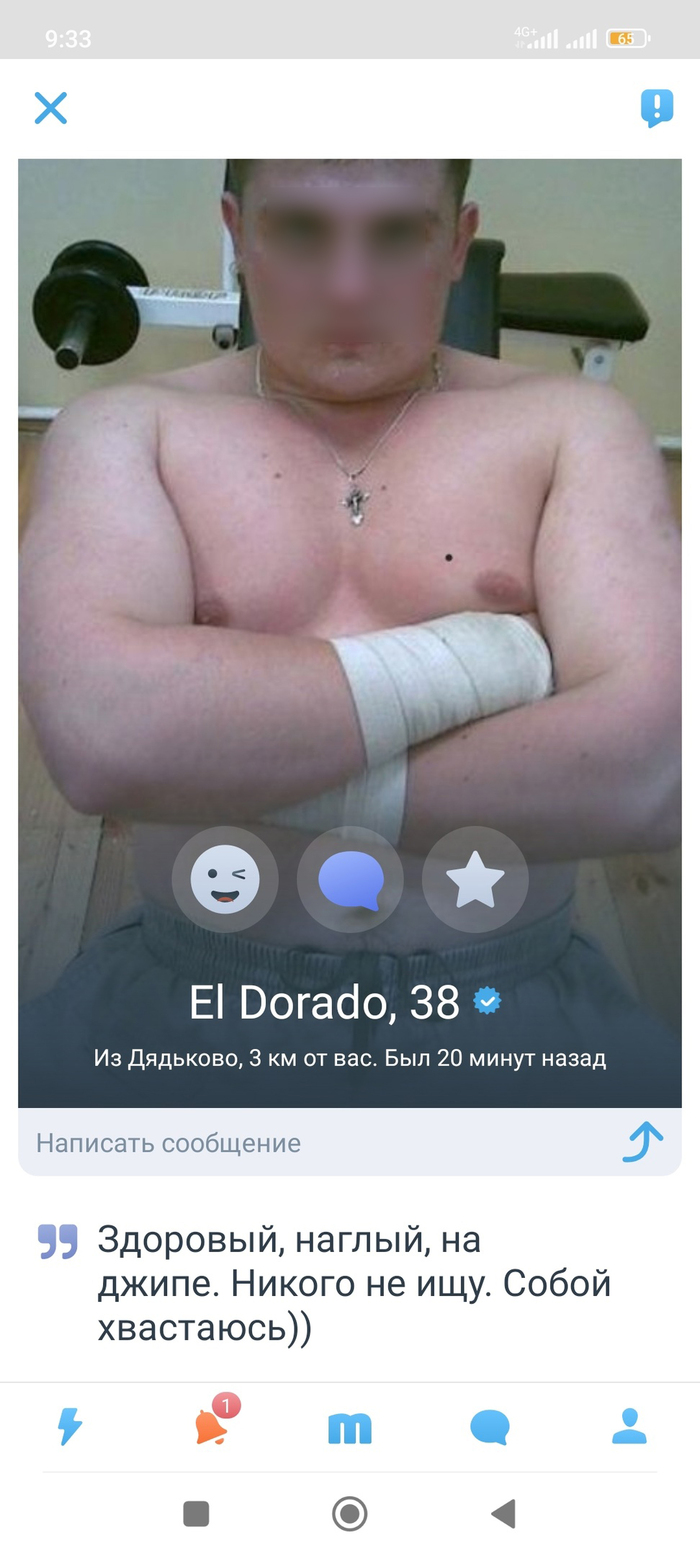Tap the system home button

coord(350,1513)
